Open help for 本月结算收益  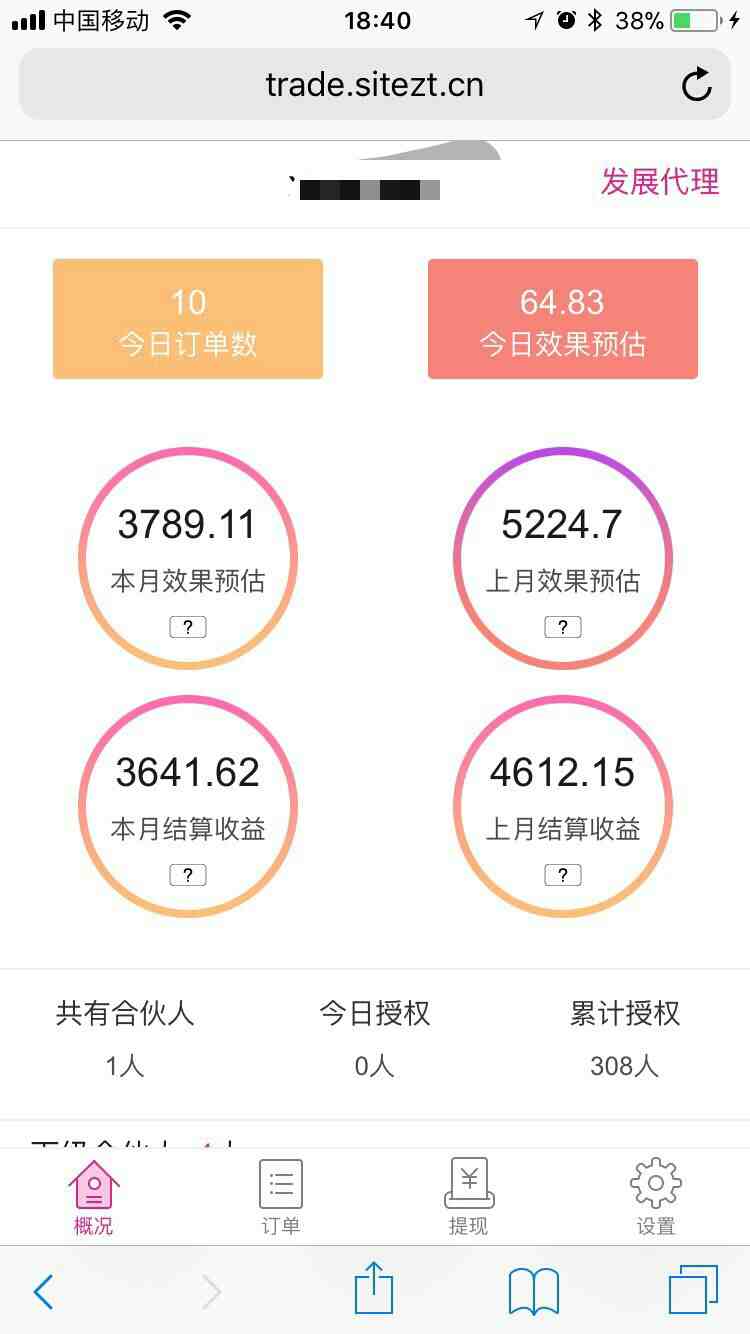click(187, 875)
